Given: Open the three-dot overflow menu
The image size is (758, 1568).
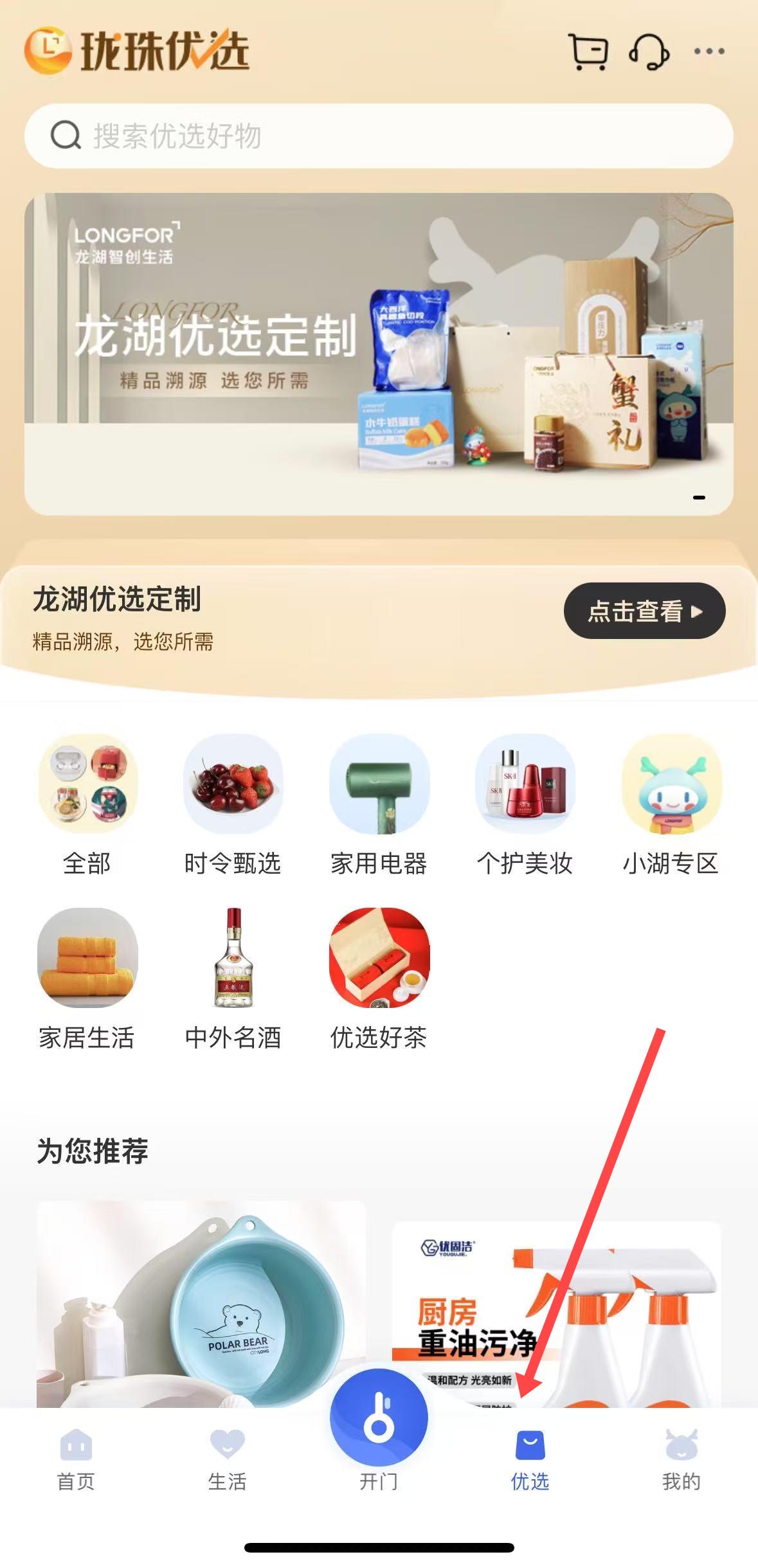Looking at the screenshot, I should pos(709,51).
